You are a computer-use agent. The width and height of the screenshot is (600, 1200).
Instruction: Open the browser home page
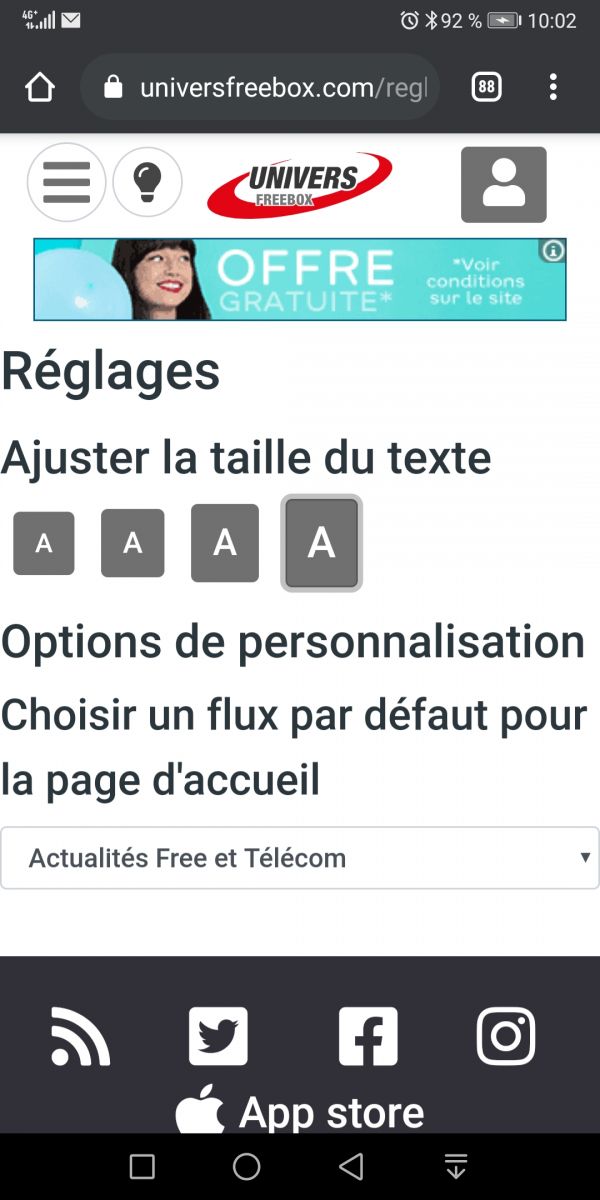[39, 88]
